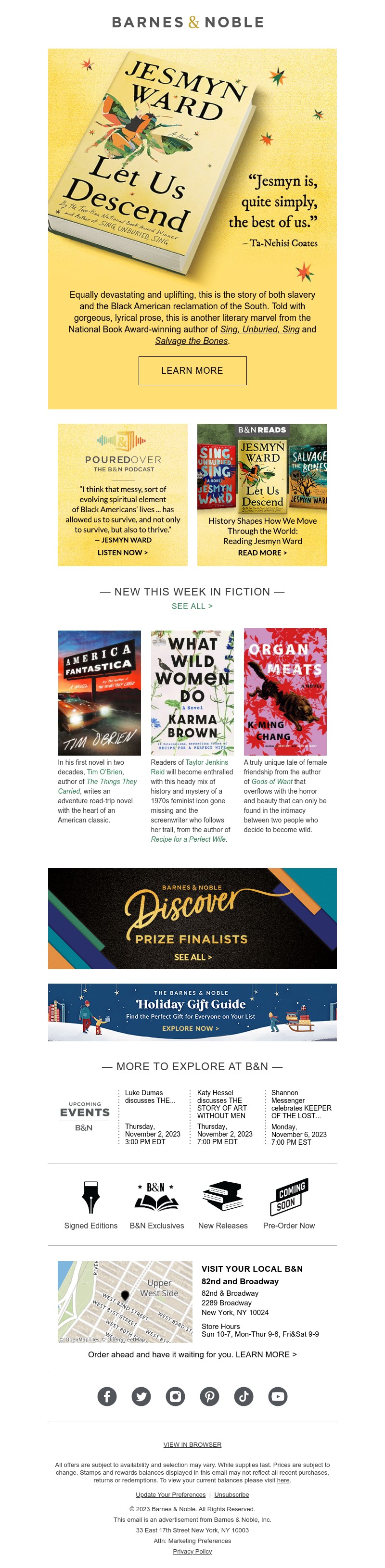Viewport: 385px width, 1568px height.
Task: Open the YouTube channel
Action: pyautogui.click(x=278, y=1396)
